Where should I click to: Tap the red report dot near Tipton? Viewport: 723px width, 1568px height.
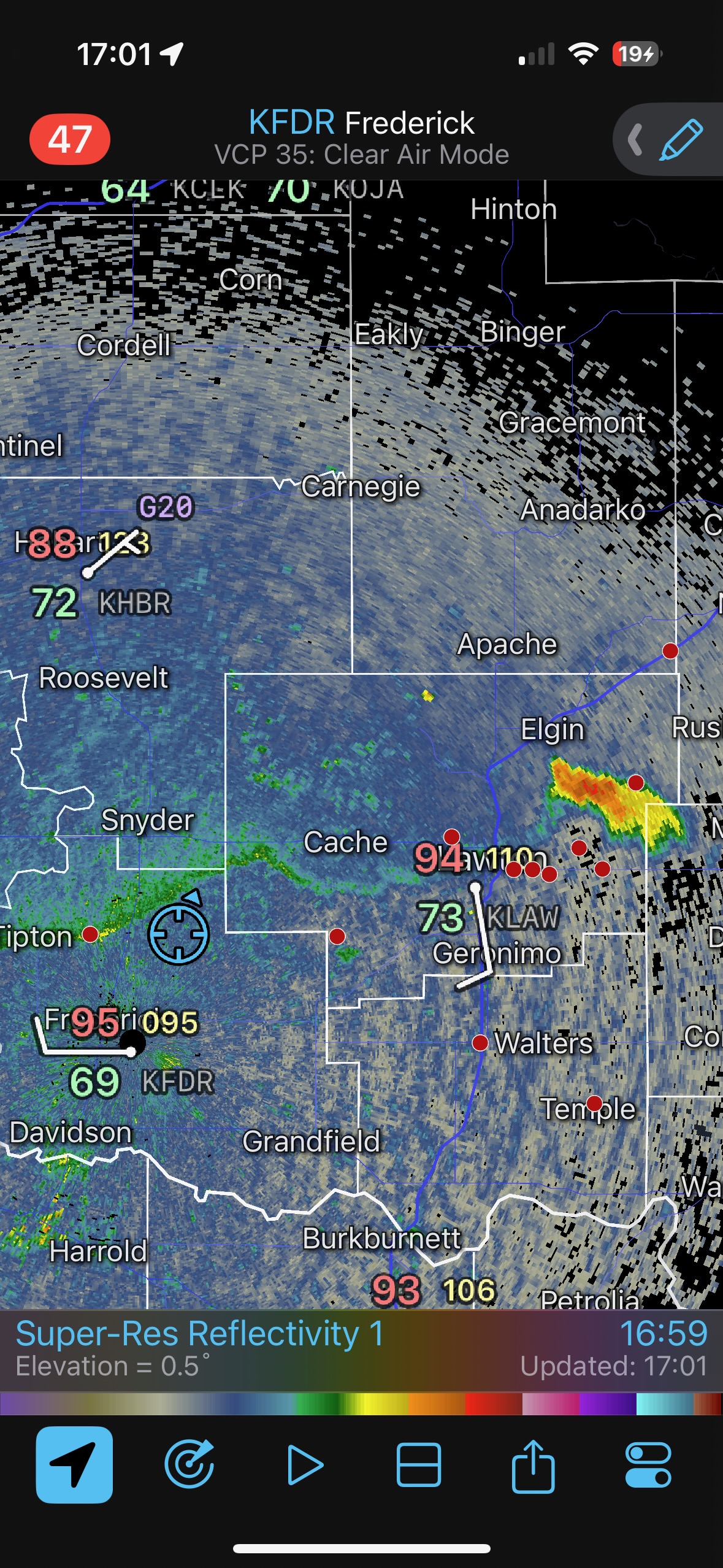point(90,934)
